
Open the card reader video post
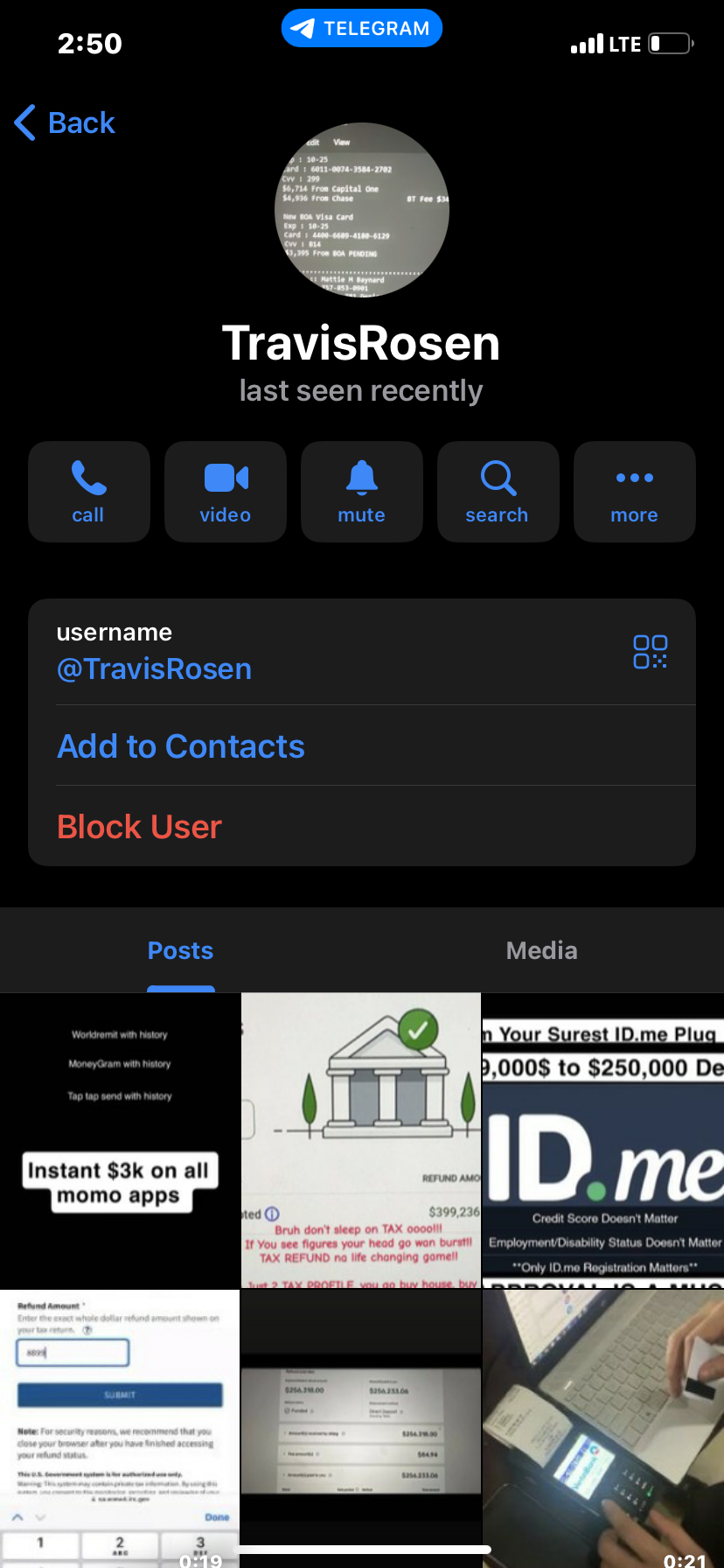pos(603,1426)
